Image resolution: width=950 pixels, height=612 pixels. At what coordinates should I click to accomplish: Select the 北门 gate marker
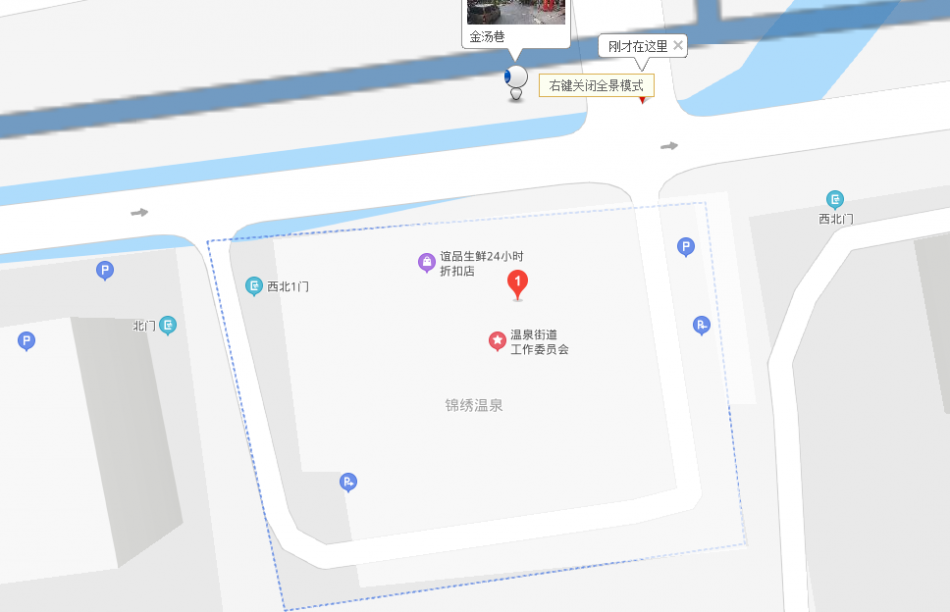coord(168,325)
